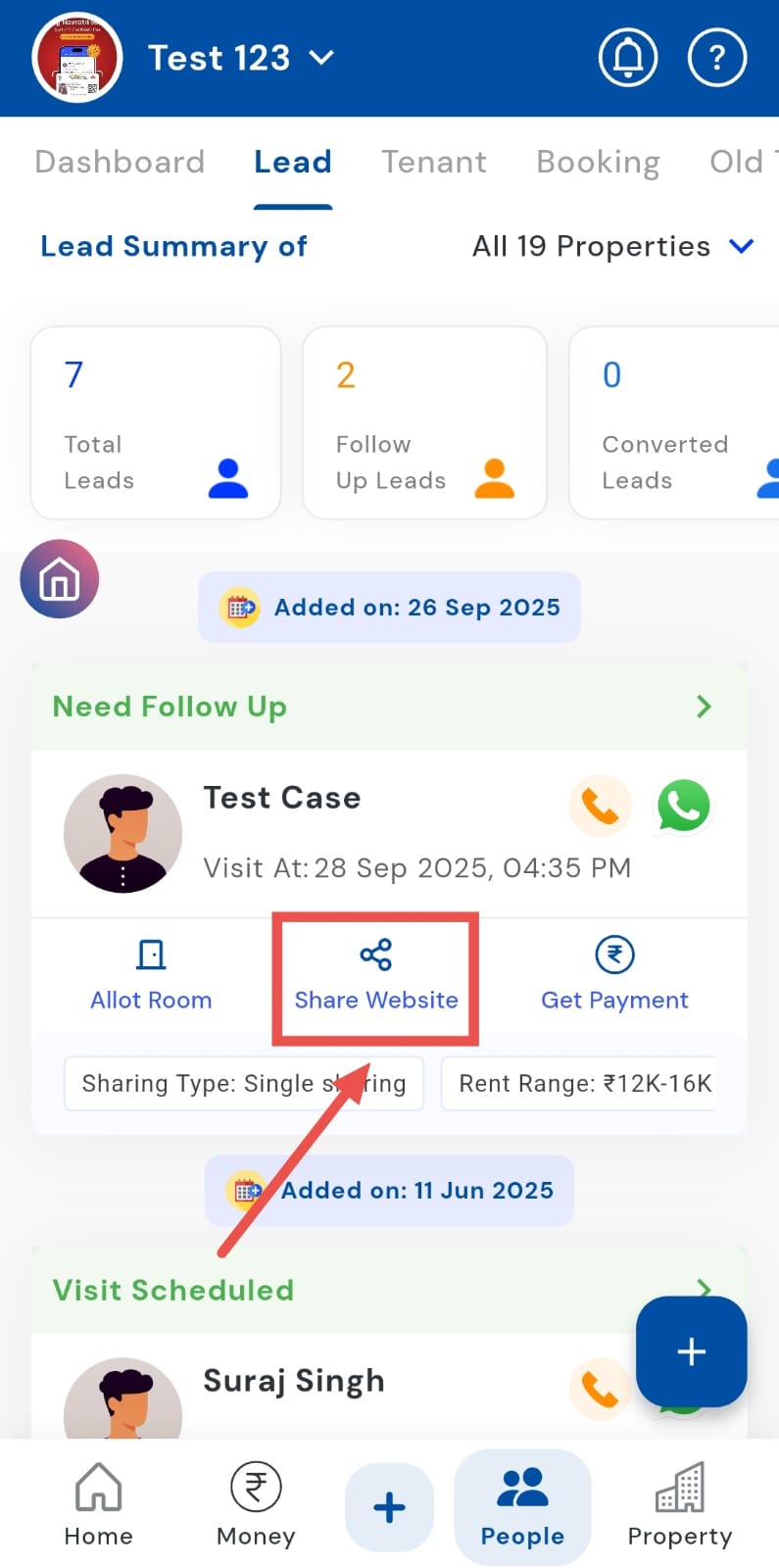Viewport: 779px width, 1568px height.
Task: Expand the Test 123 account dropdown
Action: pos(240,58)
